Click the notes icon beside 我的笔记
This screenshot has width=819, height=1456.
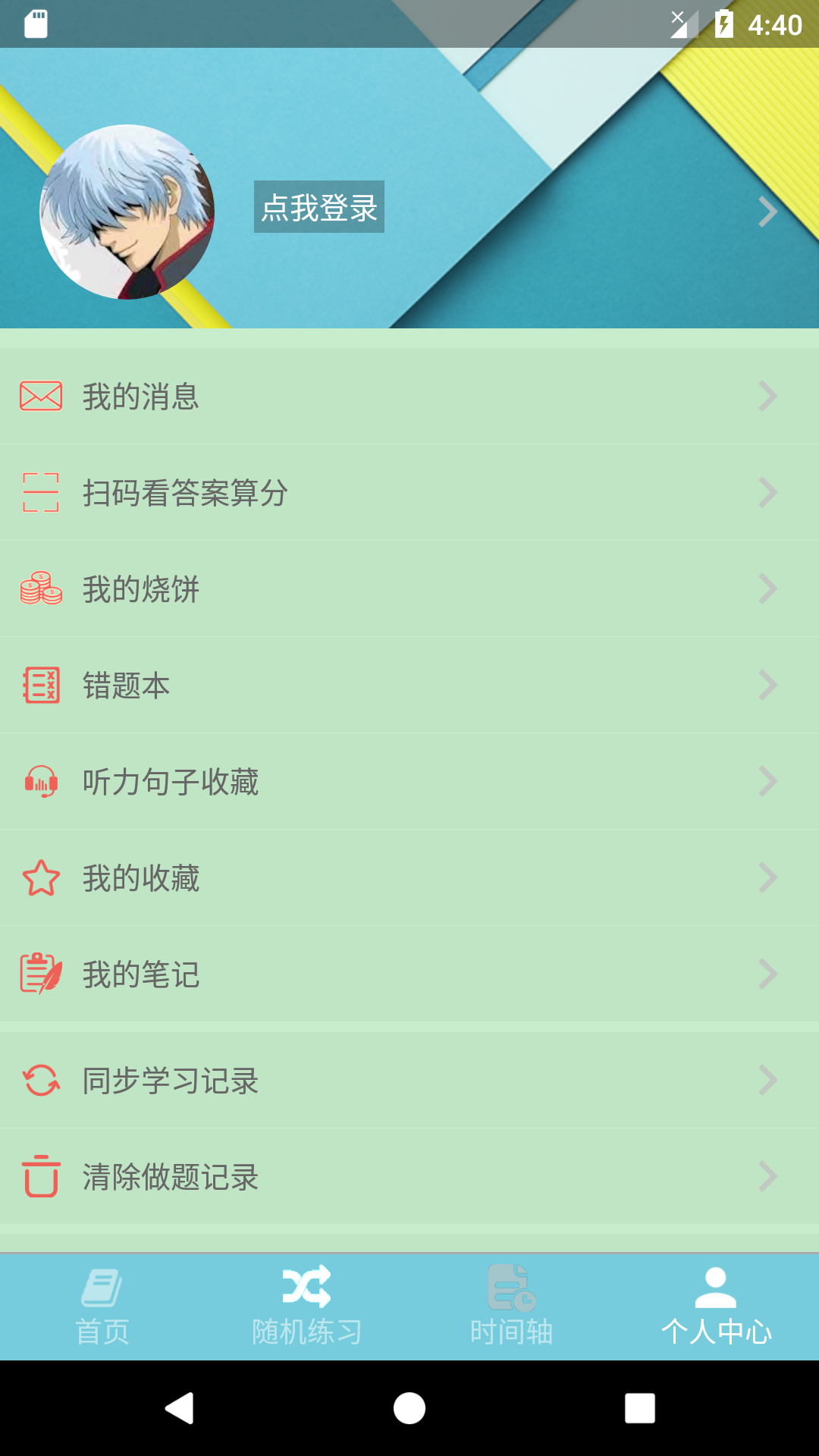coord(41,975)
